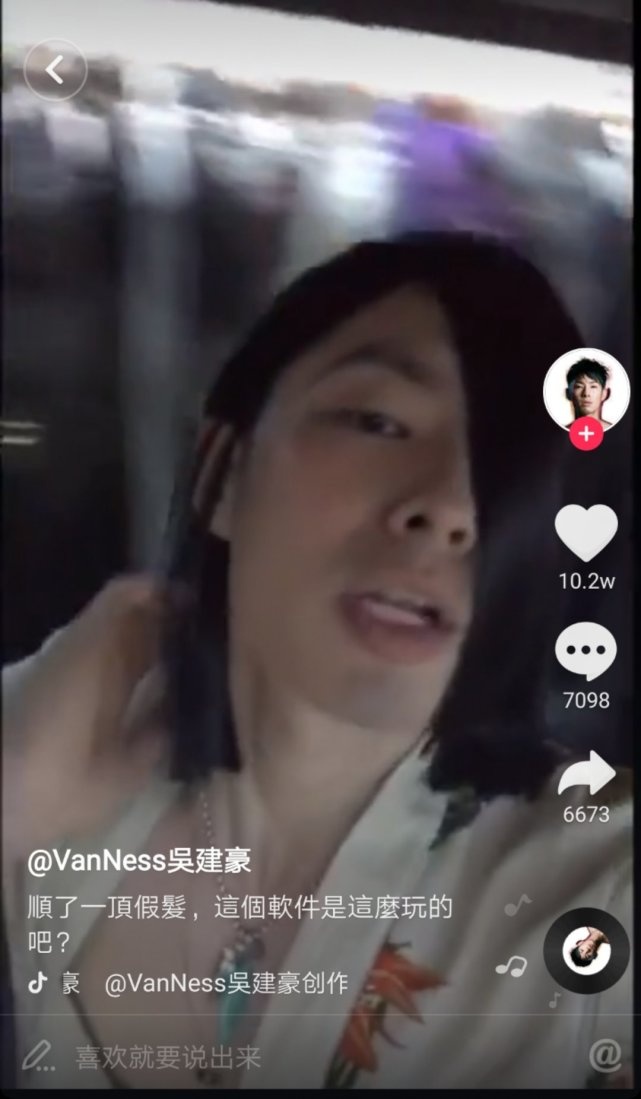Follow the creator with the red plus
The height and width of the screenshot is (1099, 641).
586,434
